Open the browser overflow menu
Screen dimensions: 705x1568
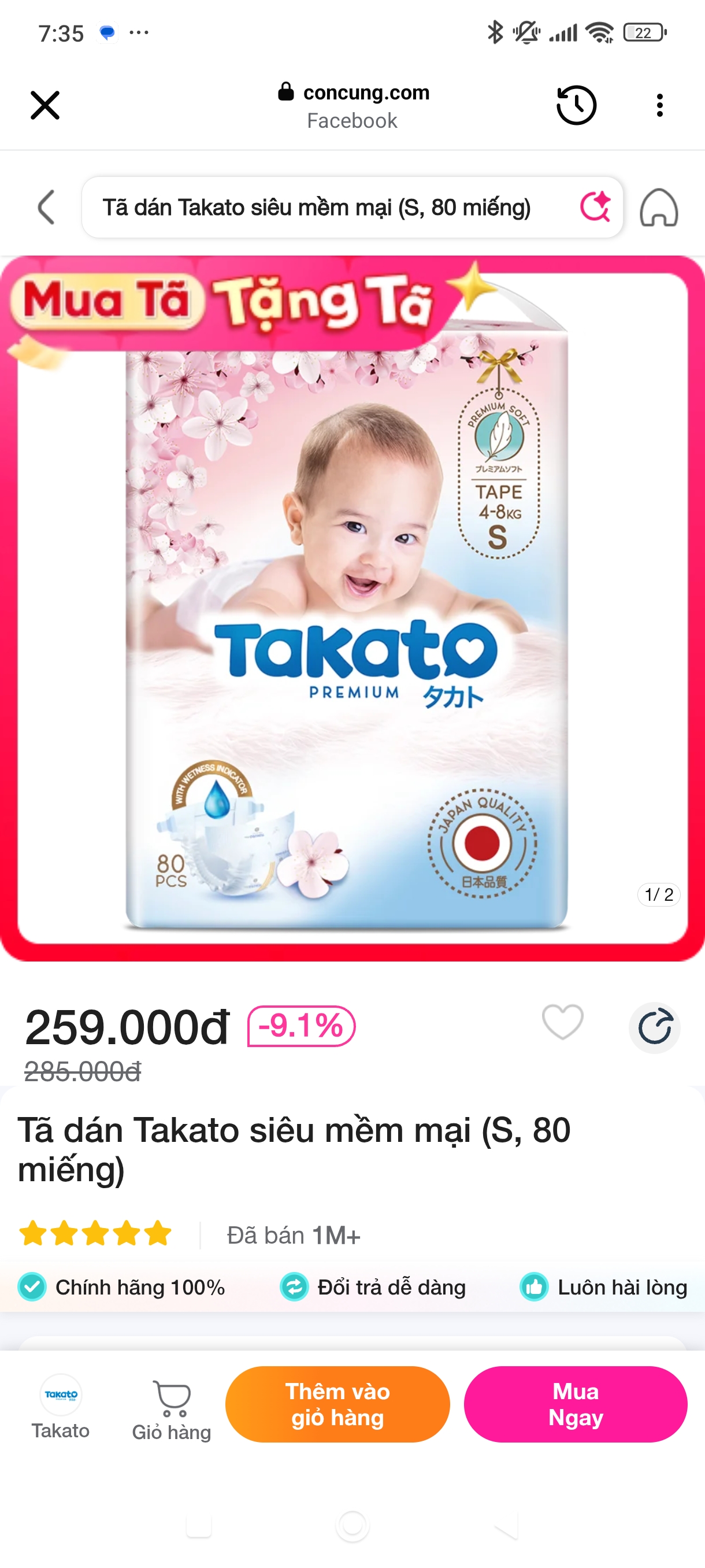[x=659, y=105]
